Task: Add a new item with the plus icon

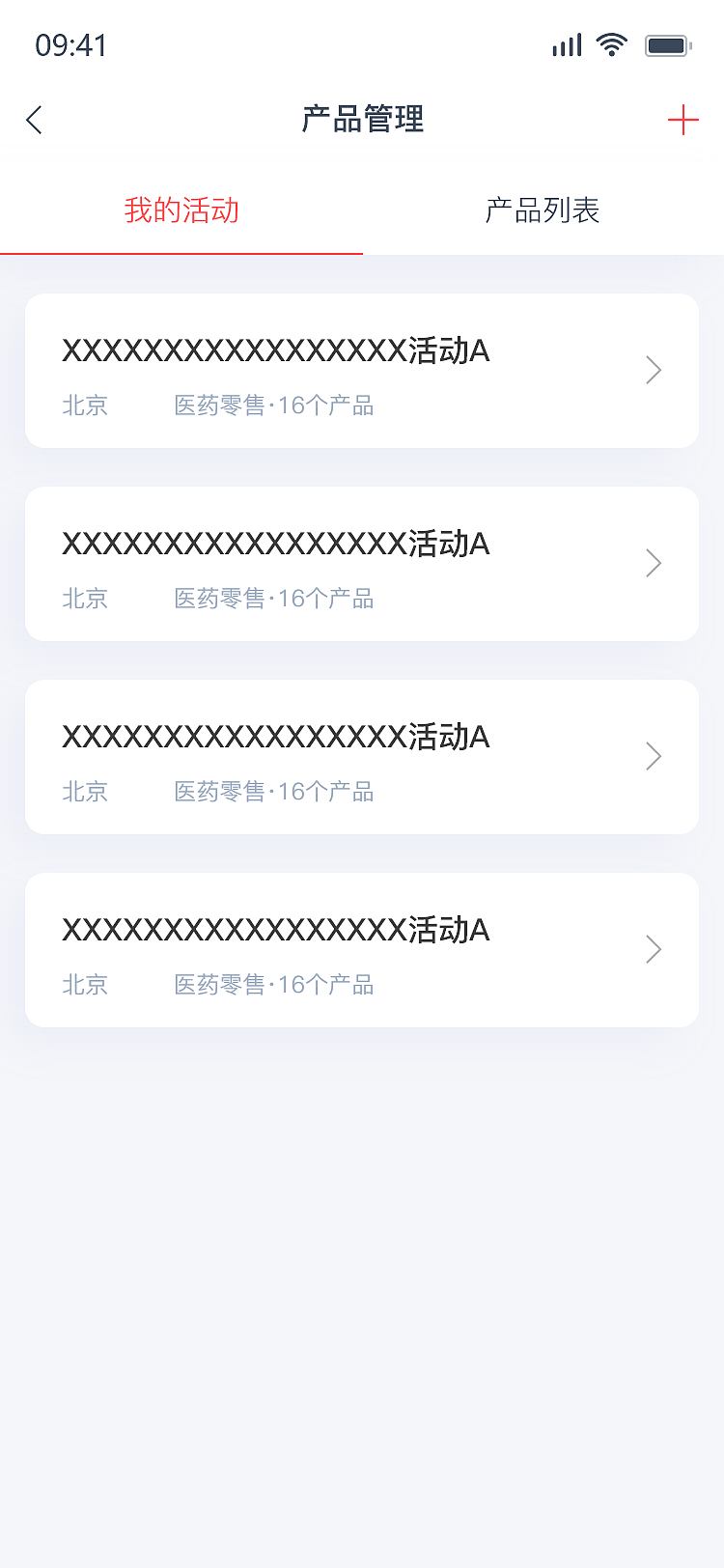Action: point(682,121)
